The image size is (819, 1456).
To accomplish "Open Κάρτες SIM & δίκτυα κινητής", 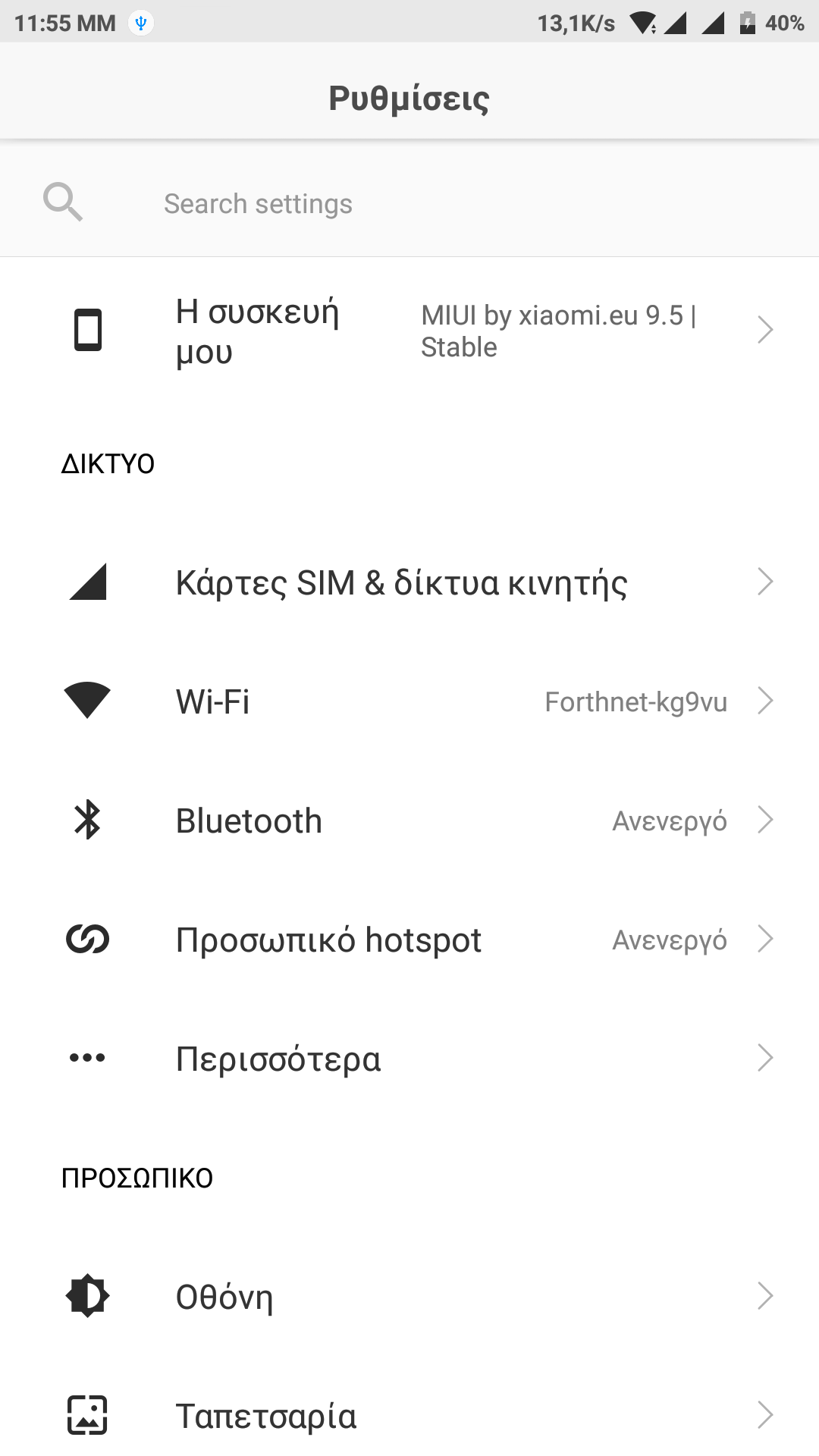I will [409, 582].
